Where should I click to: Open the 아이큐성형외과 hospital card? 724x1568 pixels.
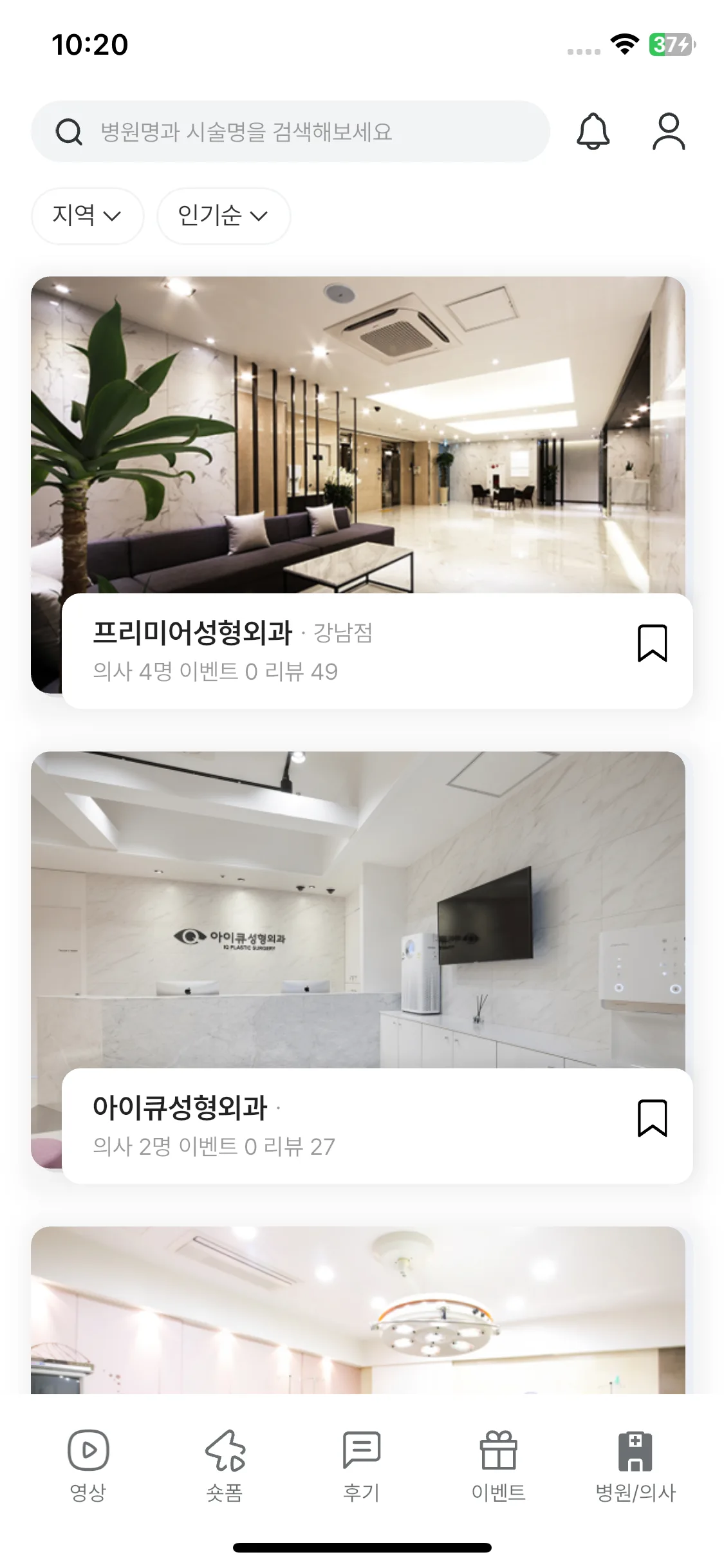point(358,920)
